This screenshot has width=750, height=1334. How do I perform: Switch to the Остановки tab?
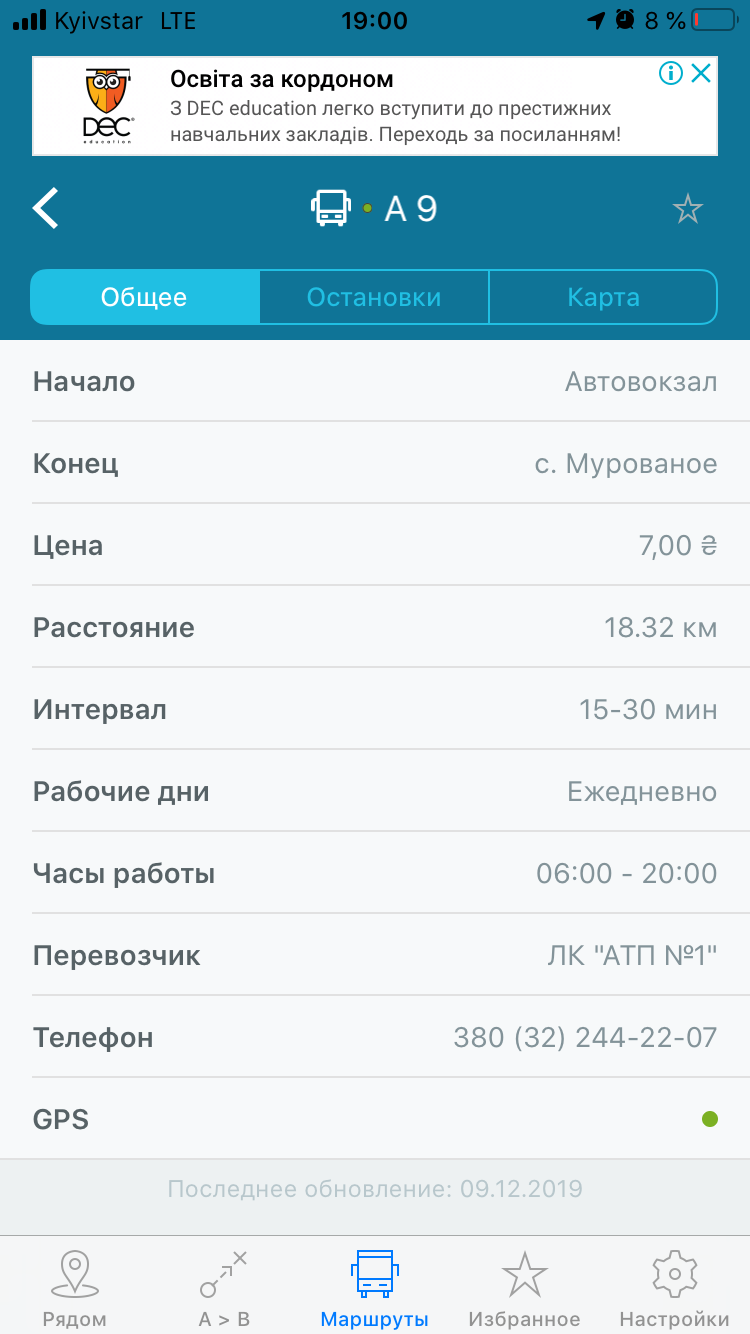coord(374,298)
